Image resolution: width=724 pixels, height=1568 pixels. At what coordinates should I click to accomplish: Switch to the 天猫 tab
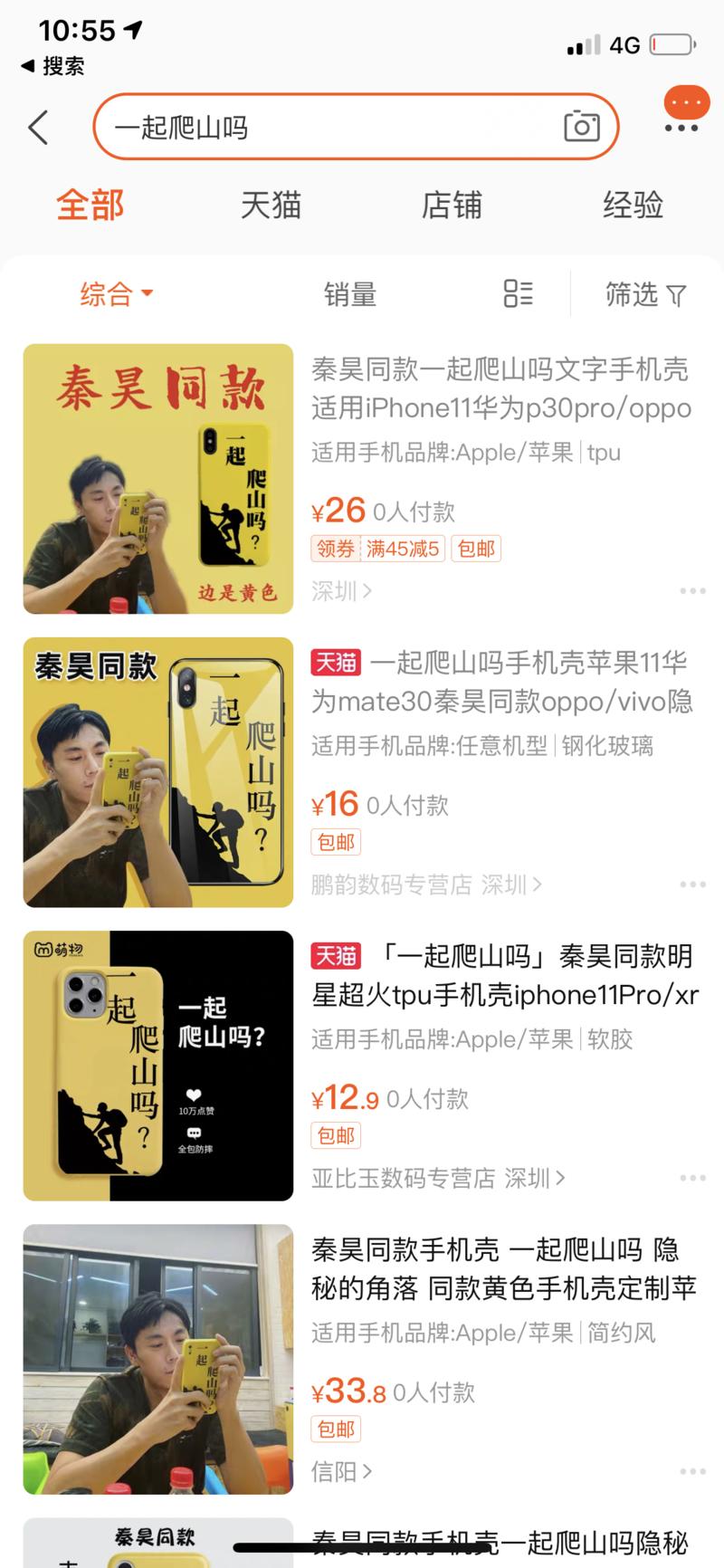(x=271, y=206)
